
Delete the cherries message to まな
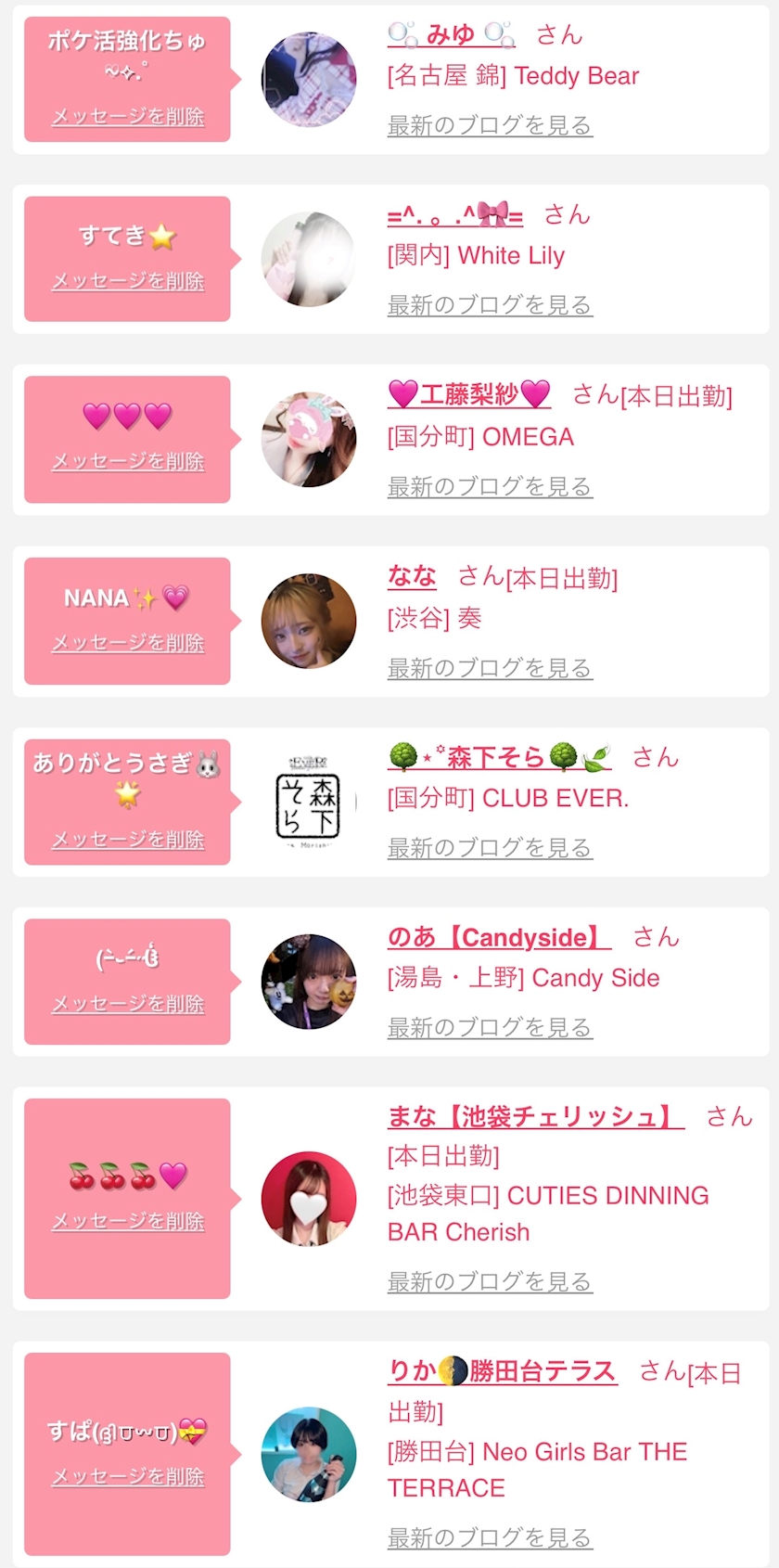(128, 1222)
